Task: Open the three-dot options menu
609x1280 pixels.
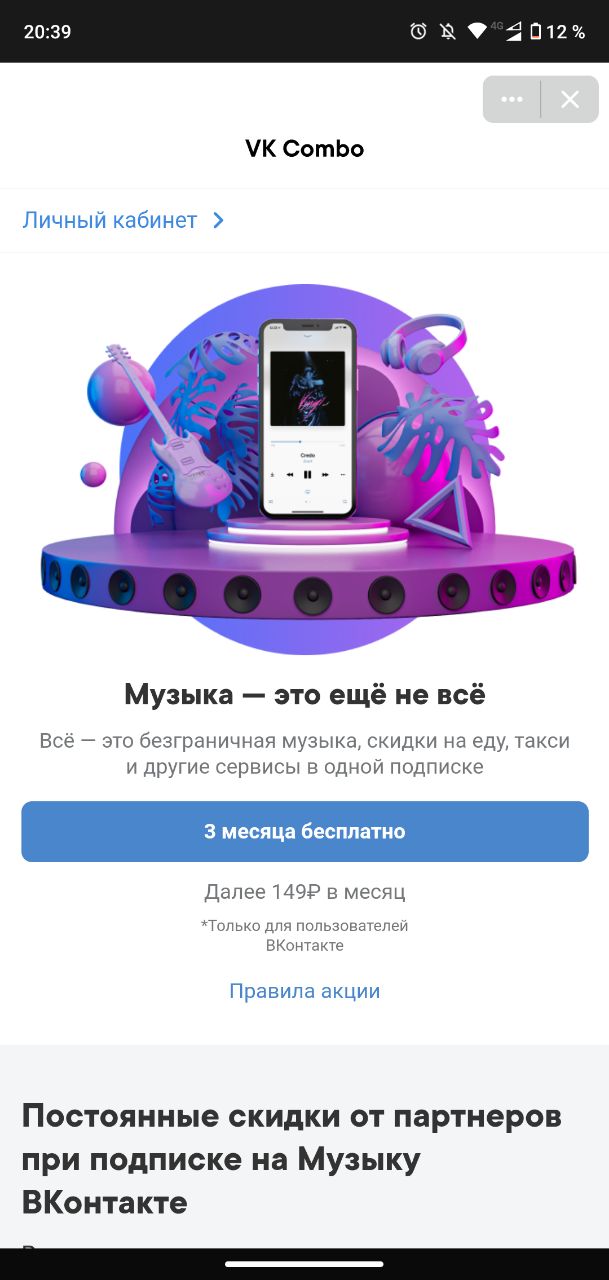Action: 512,100
